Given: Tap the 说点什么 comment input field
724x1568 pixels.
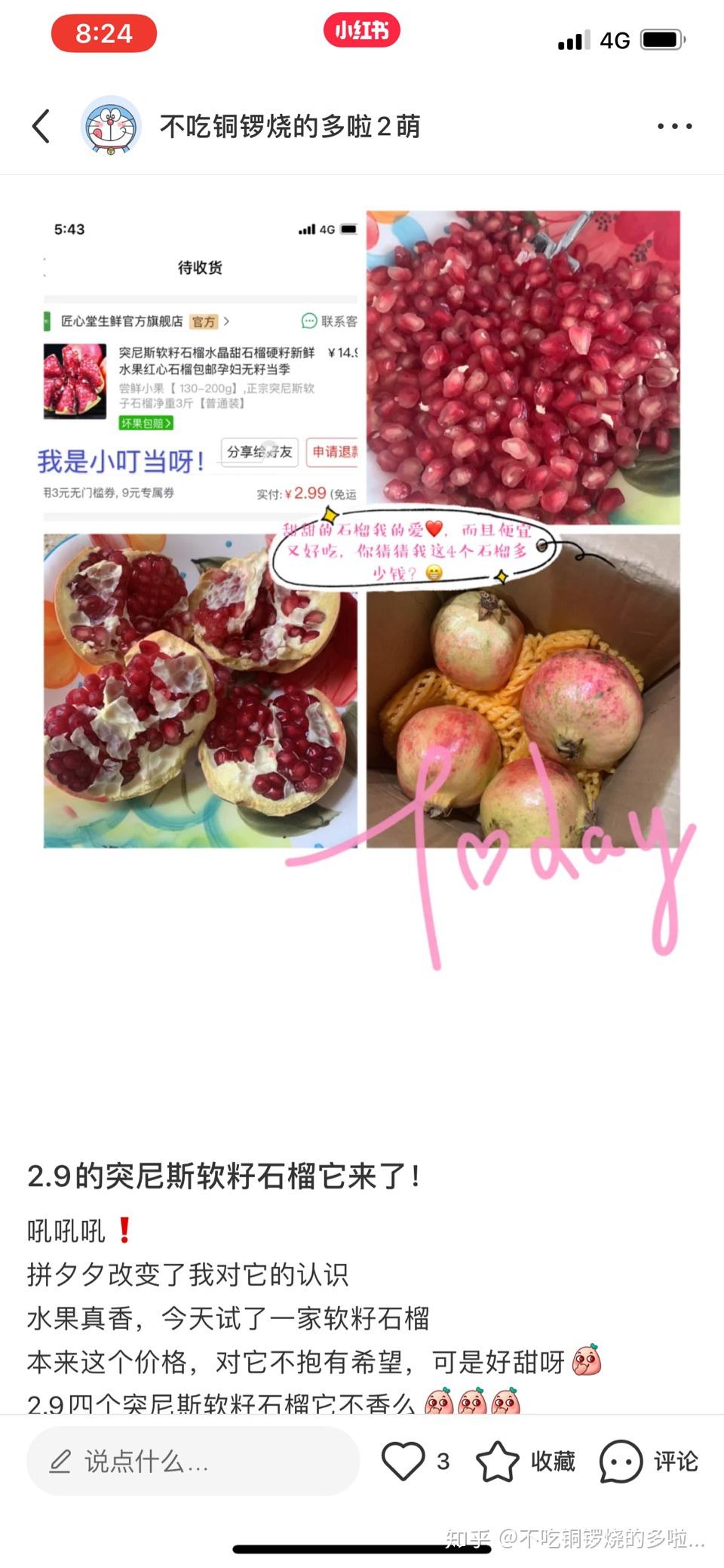Looking at the screenshot, I should (x=193, y=1461).
